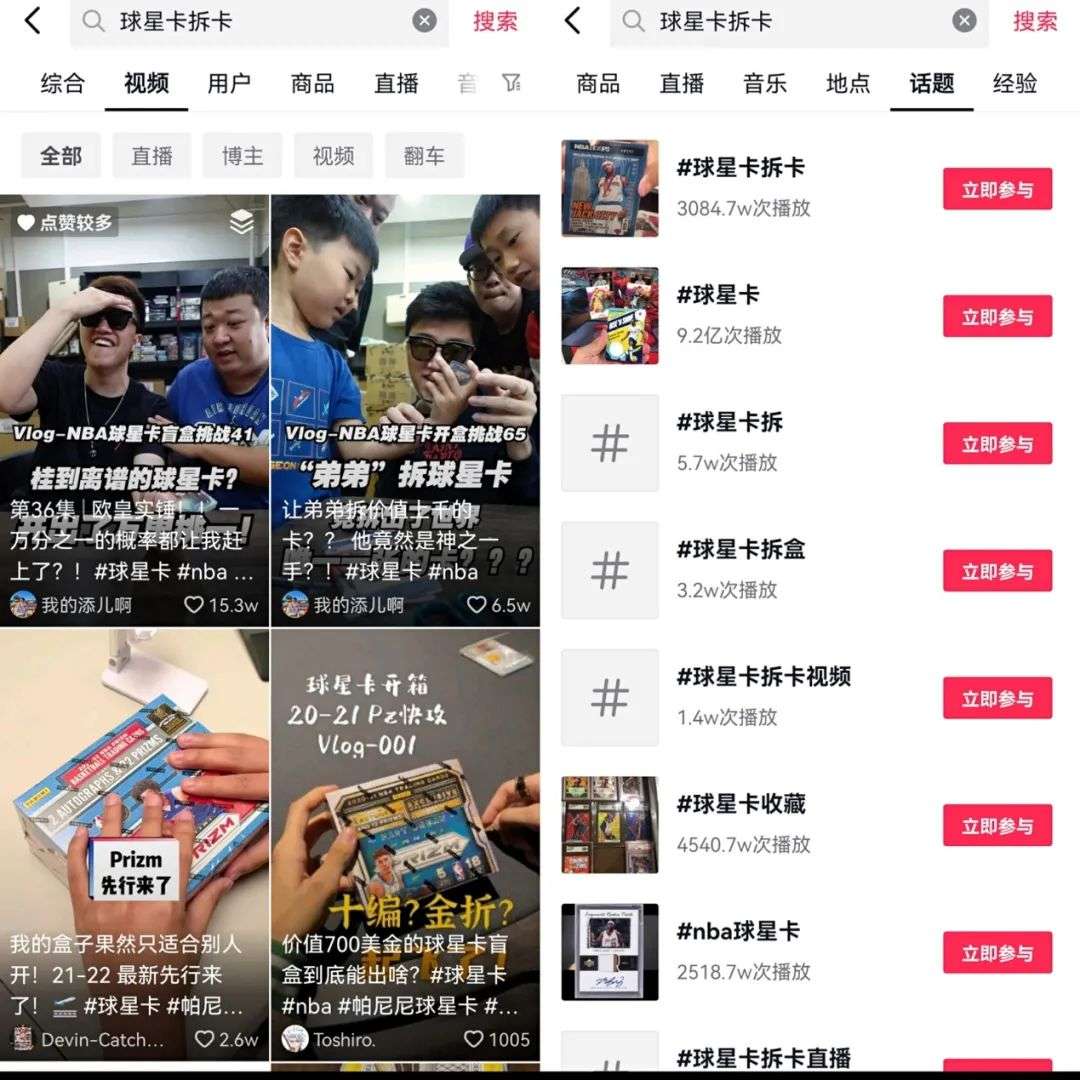
Task: Open the filter icon beside the tabs
Action: coord(512,83)
